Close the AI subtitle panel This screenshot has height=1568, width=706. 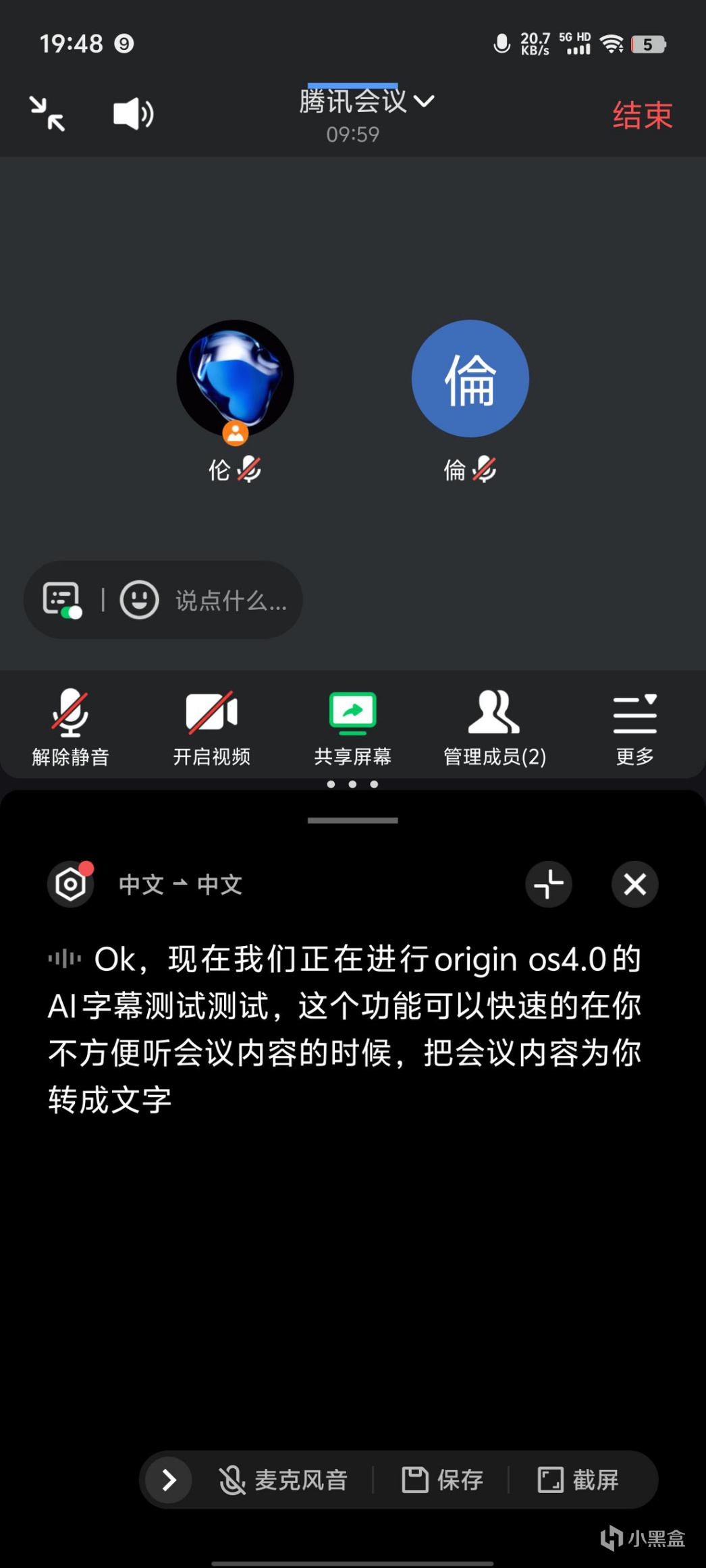[634, 884]
